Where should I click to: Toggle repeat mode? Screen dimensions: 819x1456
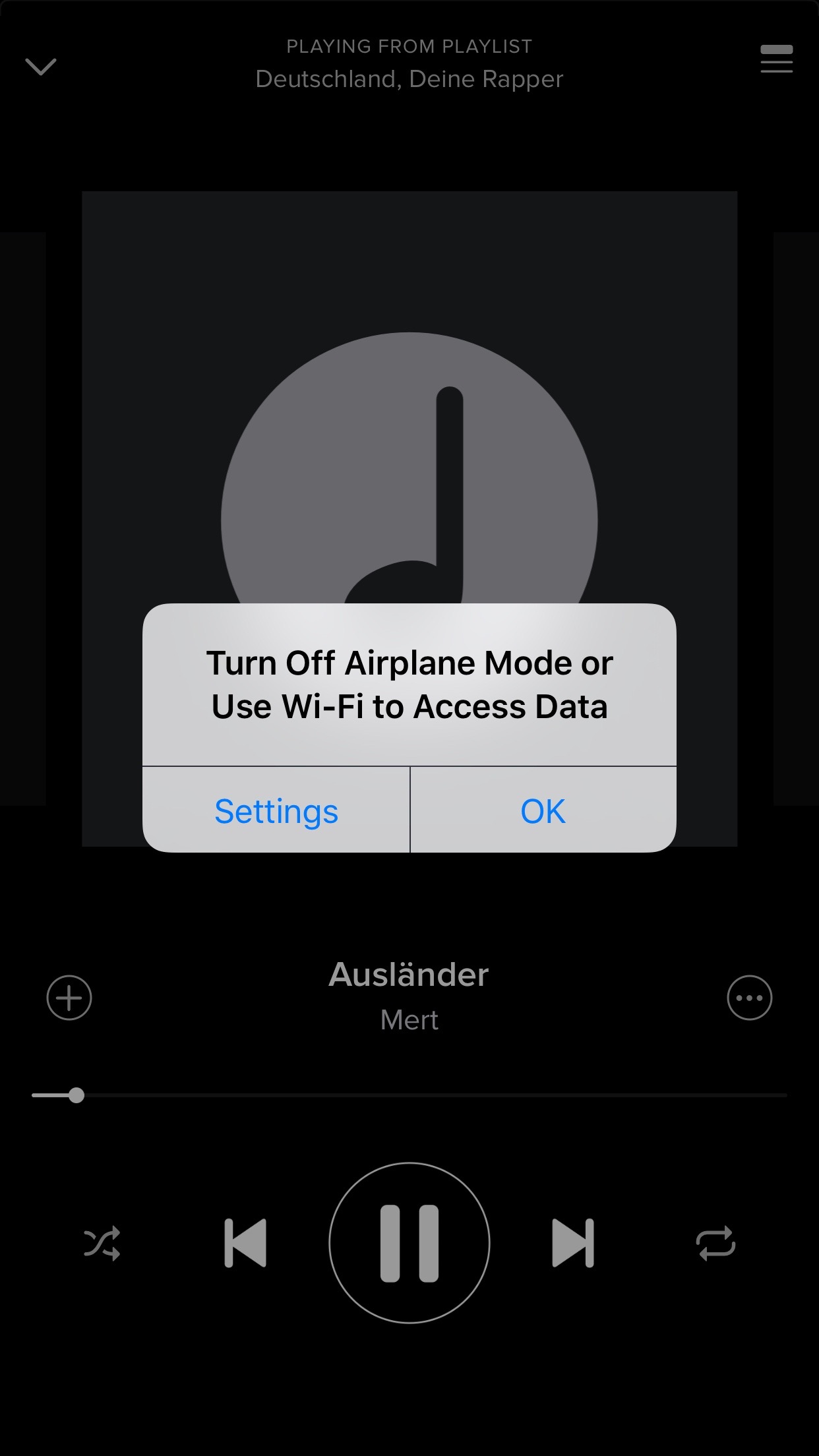tap(715, 1244)
